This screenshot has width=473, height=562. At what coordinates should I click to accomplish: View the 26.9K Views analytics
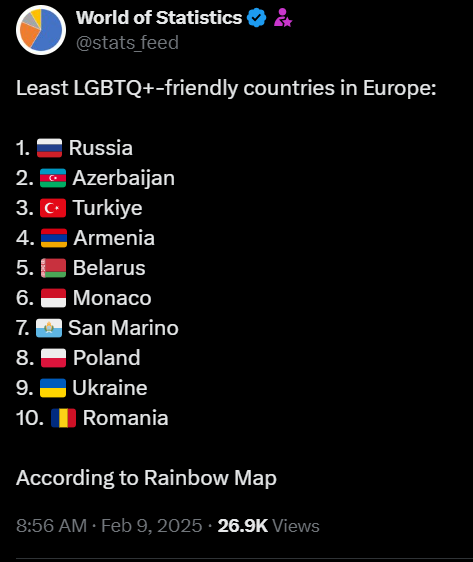point(268,526)
